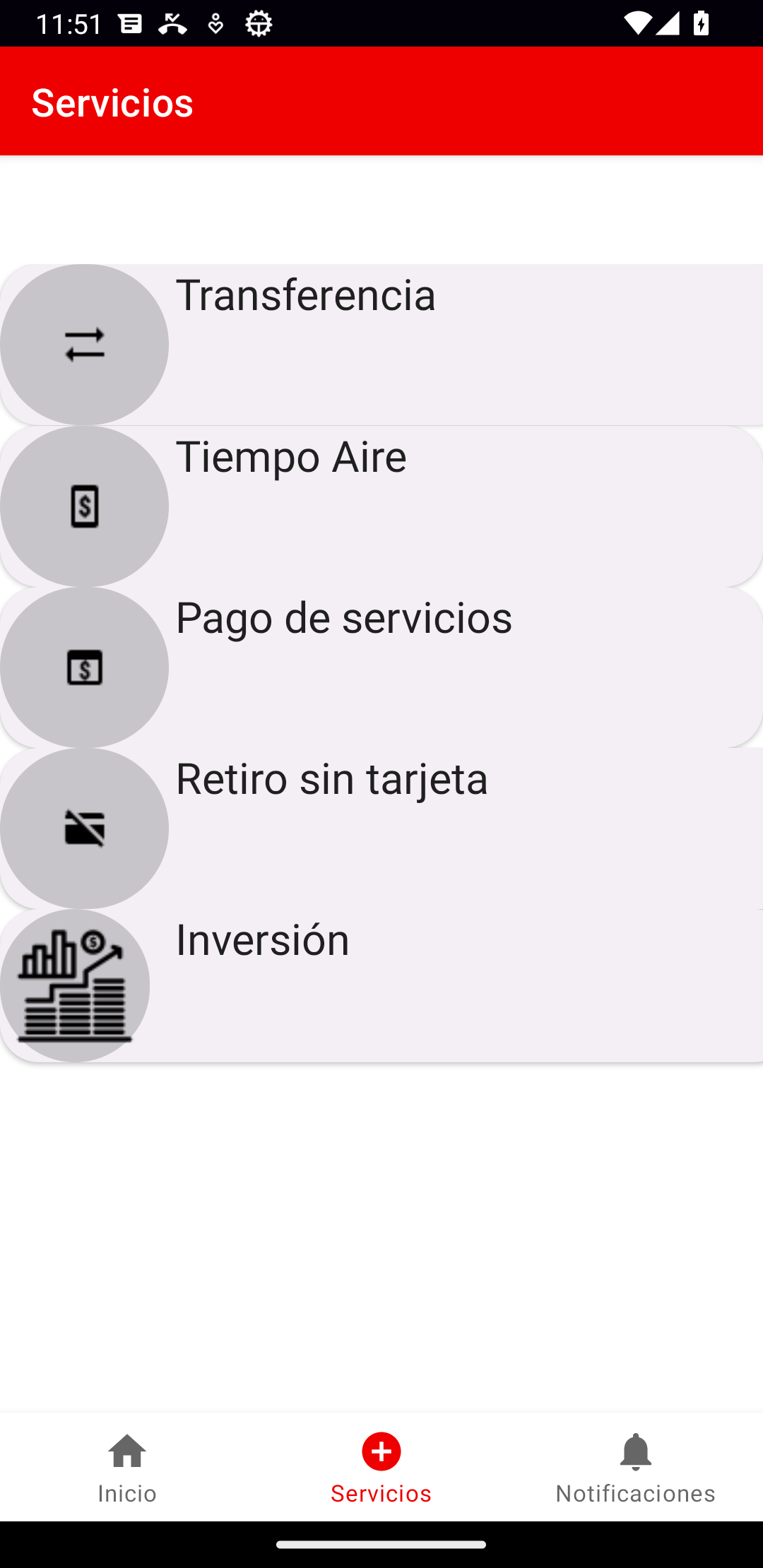The width and height of the screenshot is (763, 1568).
Task: Choose the Pago de servicios option
Action: (x=381, y=666)
